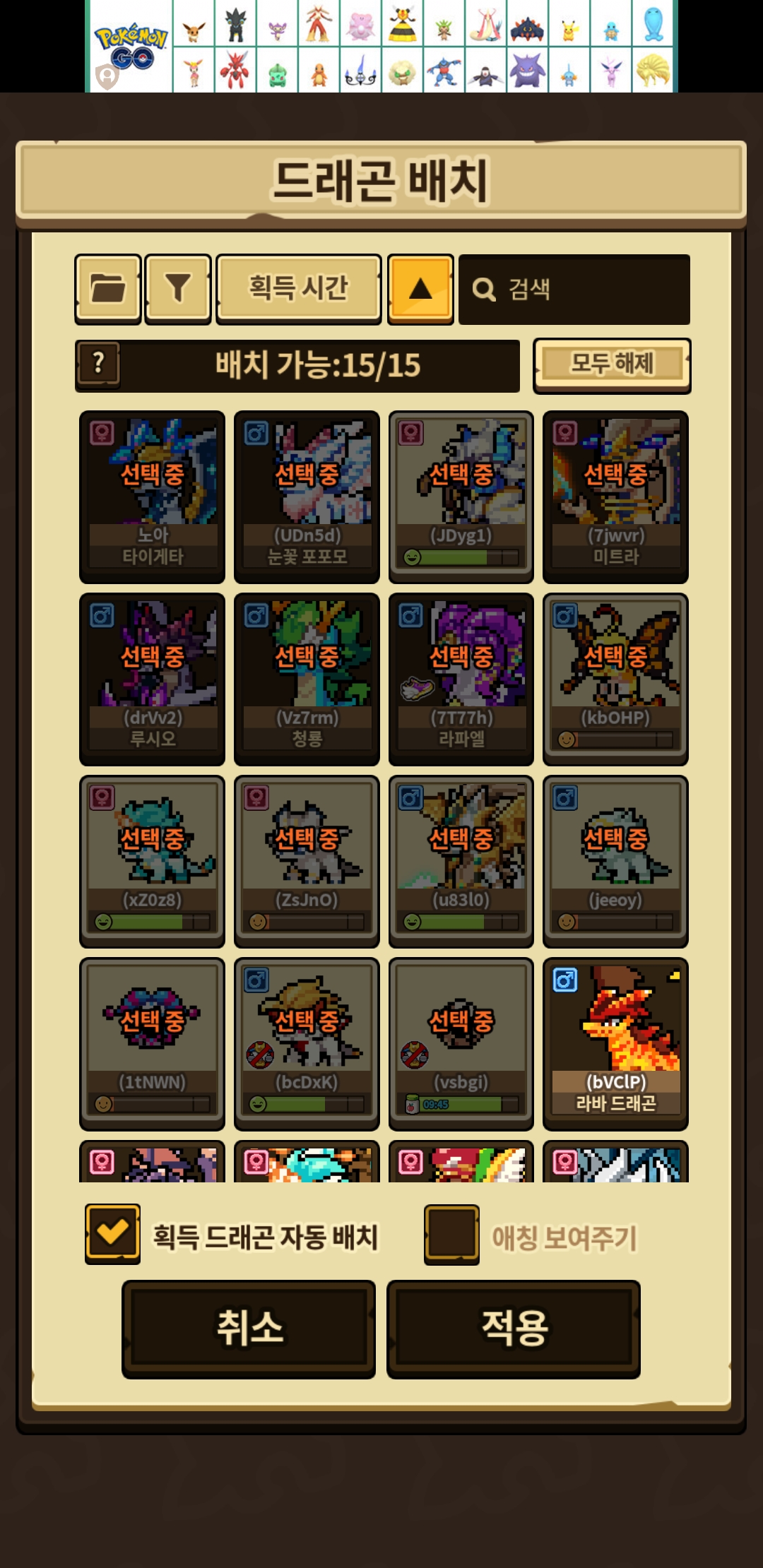Tap the (vsbgi) dragon card
This screenshot has height=1568, width=763.
point(461,1043)
